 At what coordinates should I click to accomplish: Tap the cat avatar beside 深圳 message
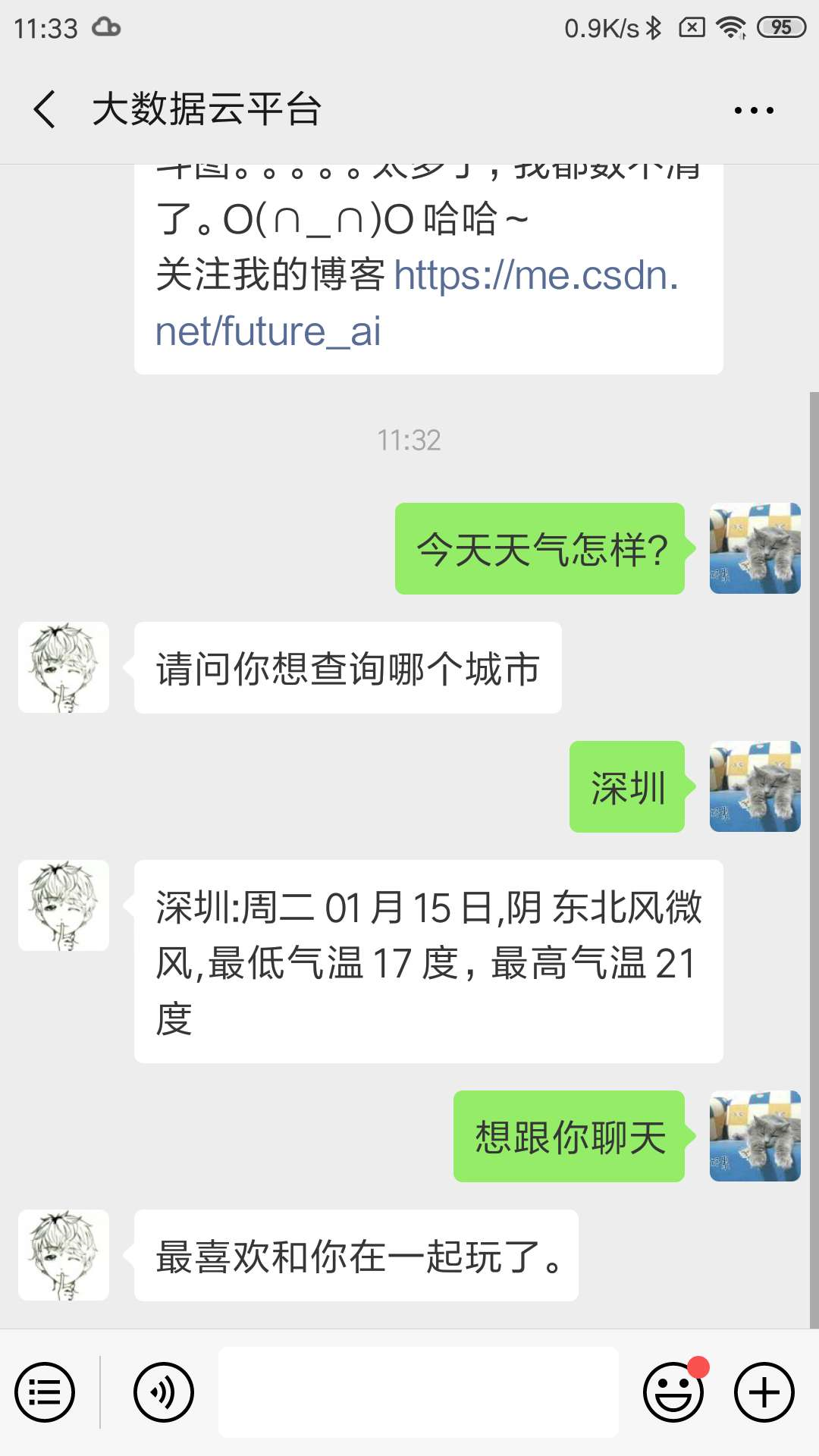click(755, 786)
